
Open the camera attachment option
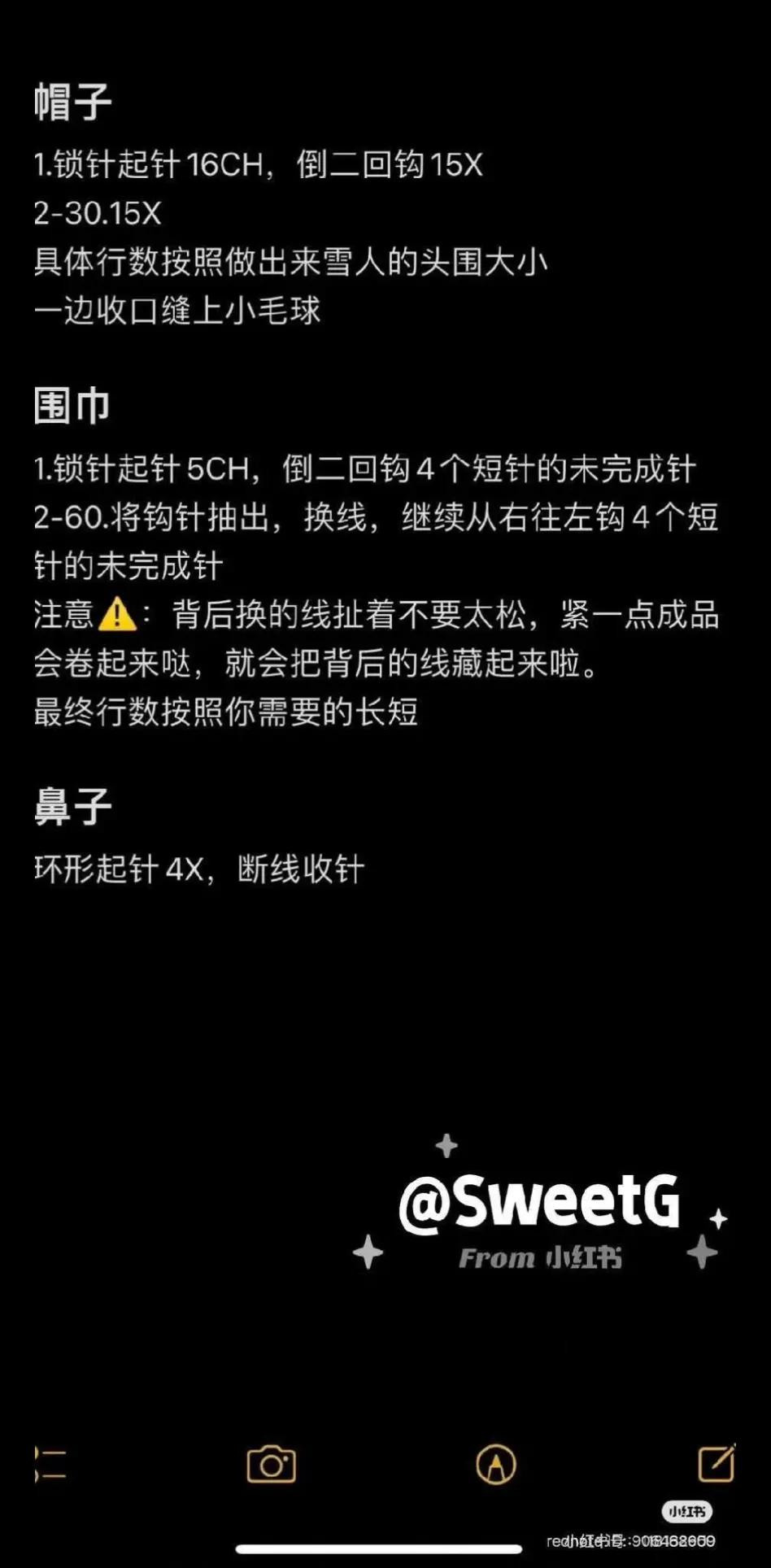[271, 1465]
